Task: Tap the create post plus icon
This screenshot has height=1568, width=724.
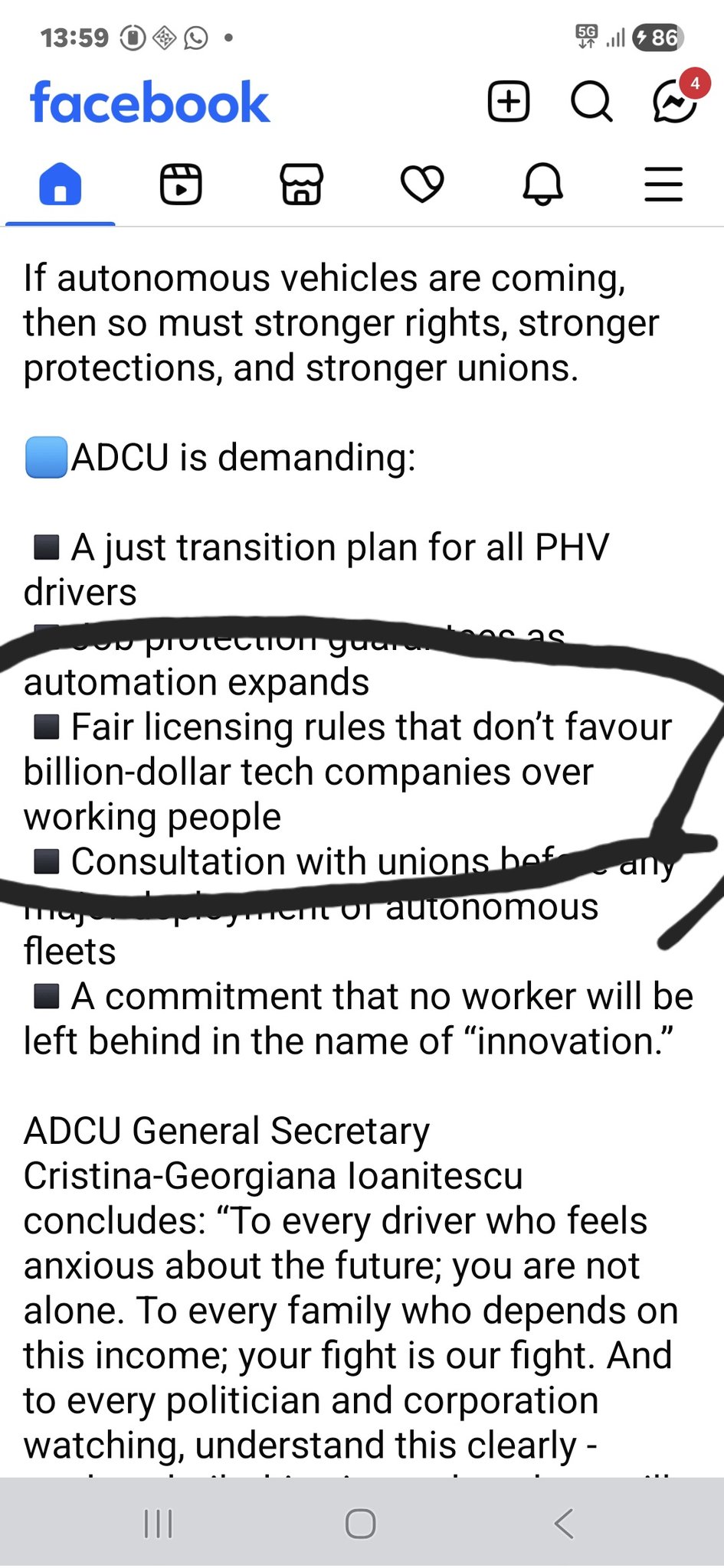Action: click(x=509, y=101)
